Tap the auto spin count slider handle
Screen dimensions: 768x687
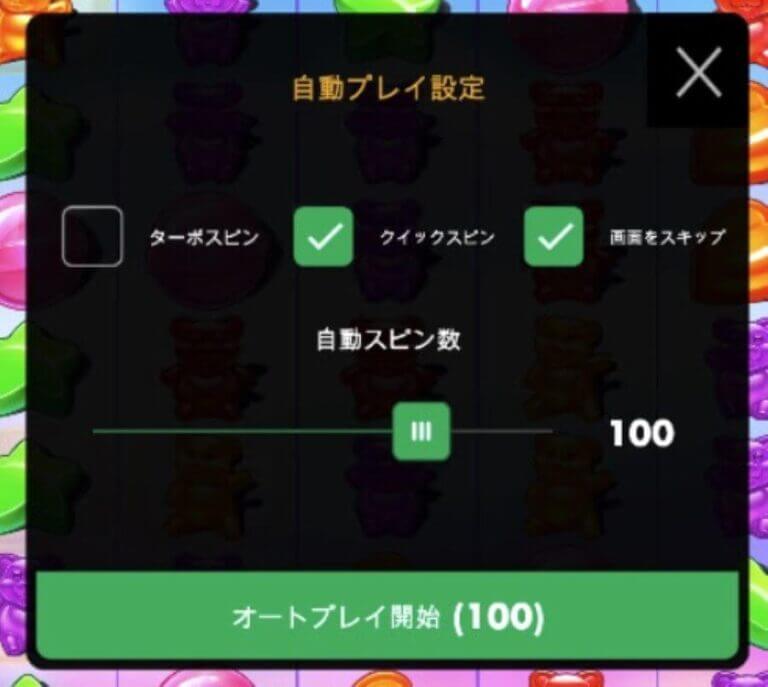[421, 431]
